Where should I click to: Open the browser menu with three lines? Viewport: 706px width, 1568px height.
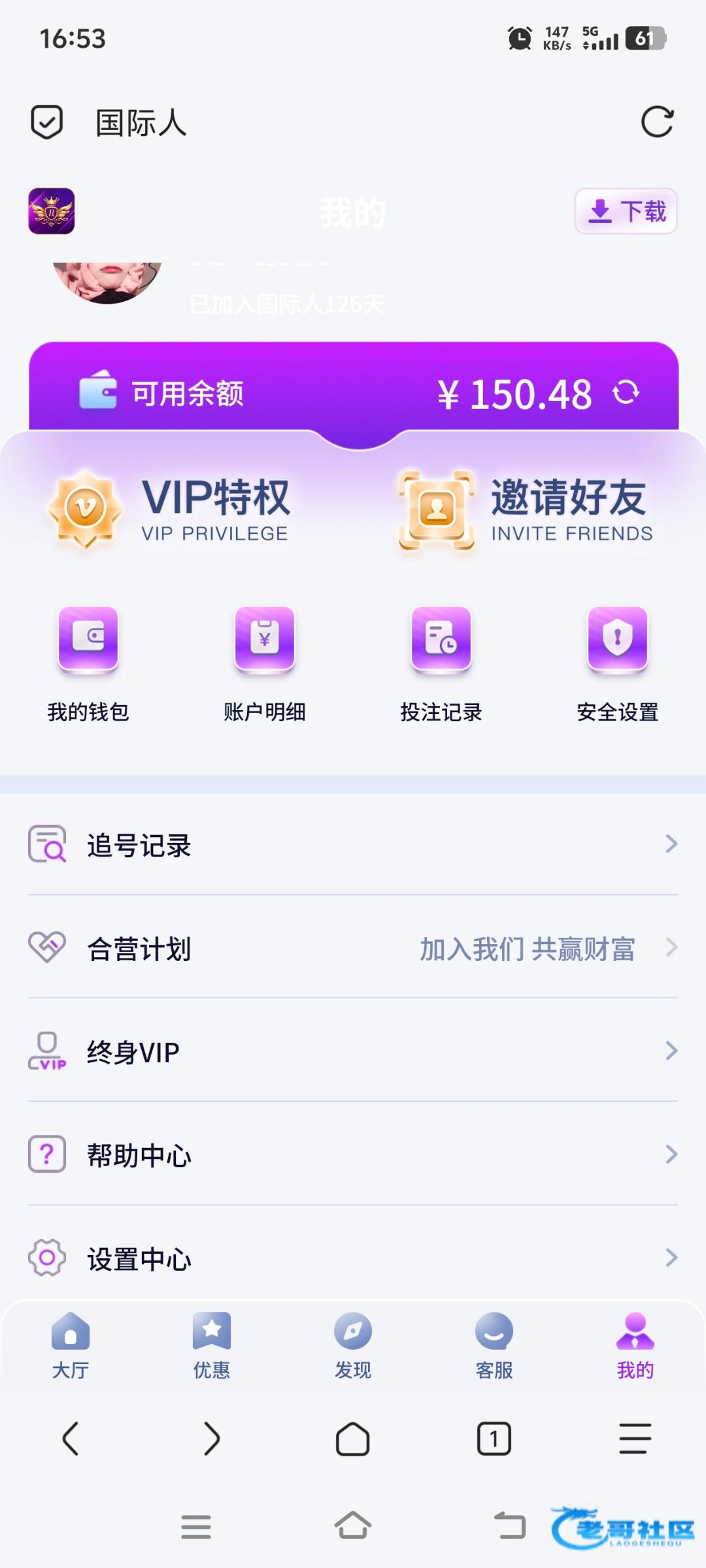point(635,1439)
